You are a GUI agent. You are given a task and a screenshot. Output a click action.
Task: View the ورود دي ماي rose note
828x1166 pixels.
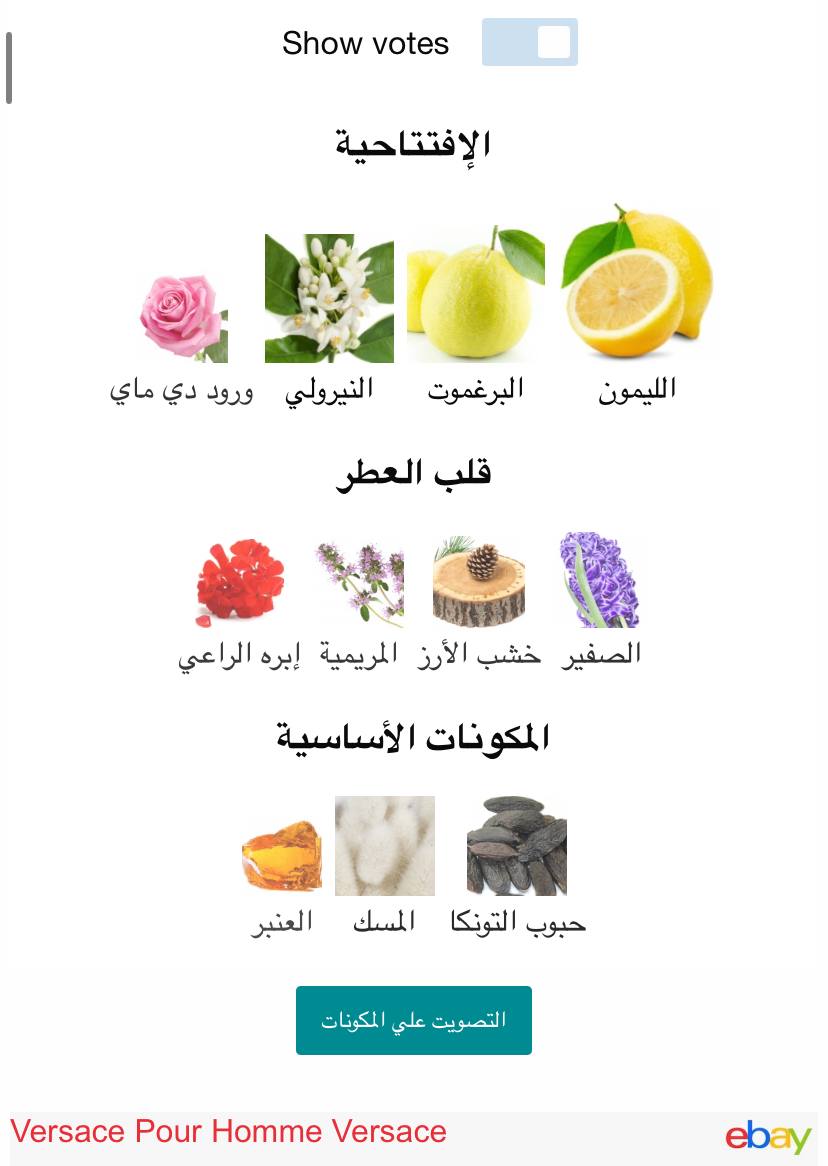(x=182, y=320)
